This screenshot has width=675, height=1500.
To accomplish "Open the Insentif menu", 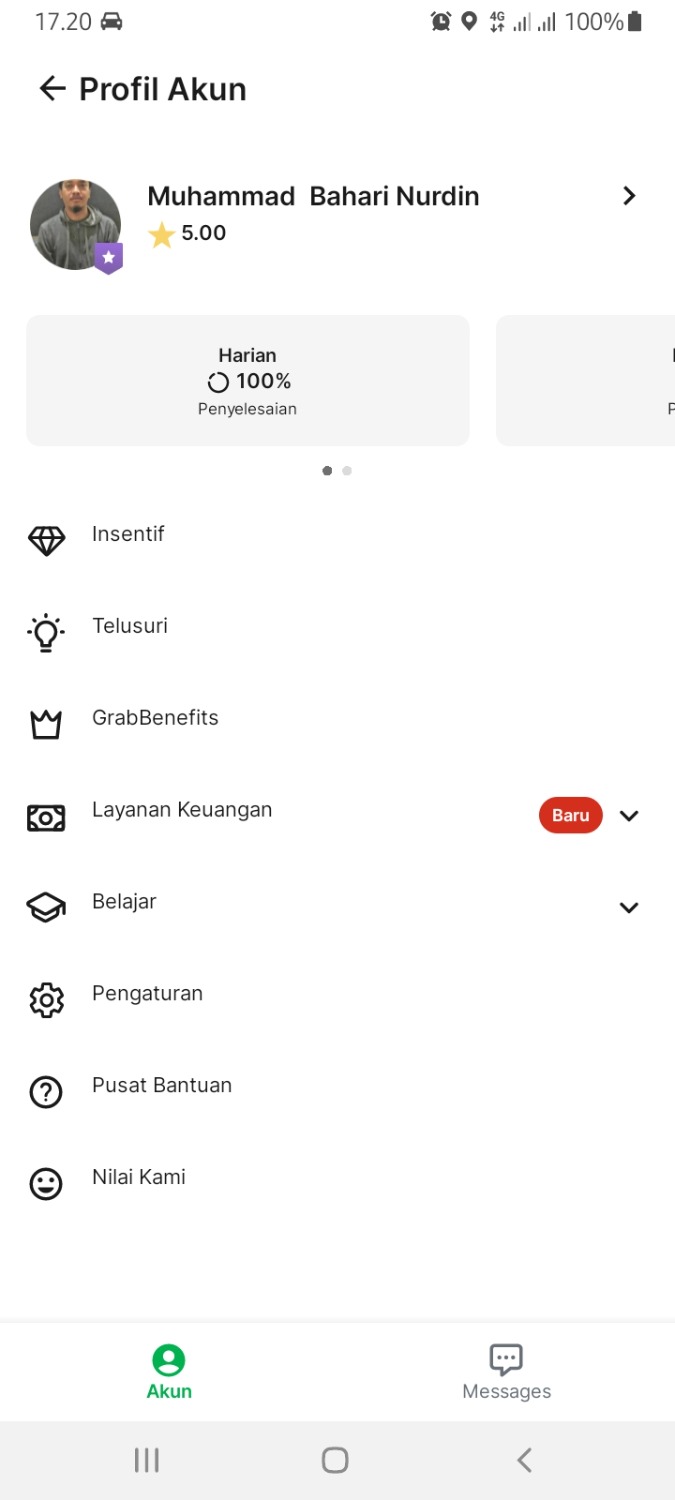I will click(128, 534).
